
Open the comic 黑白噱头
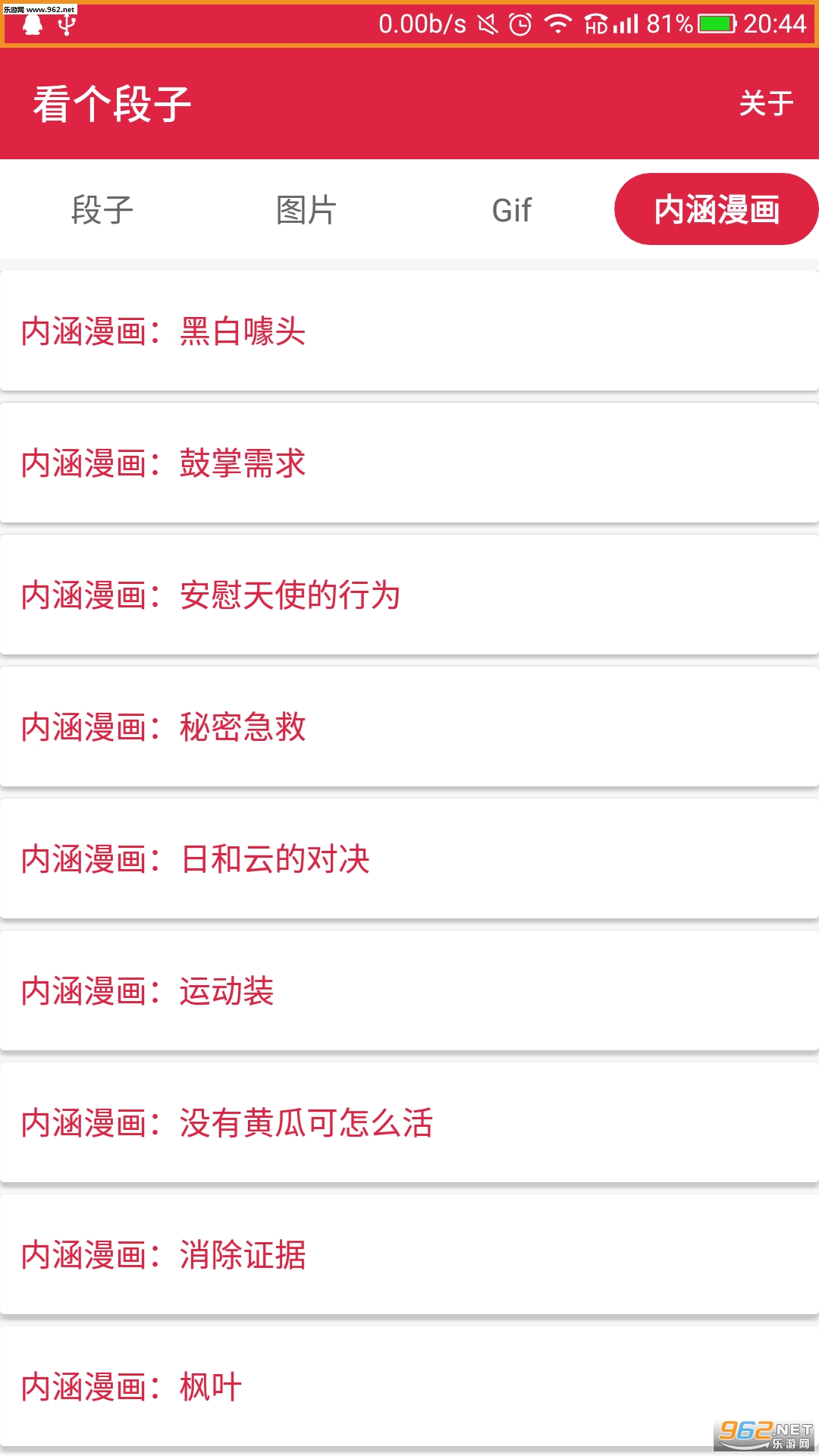pos(409,331)
